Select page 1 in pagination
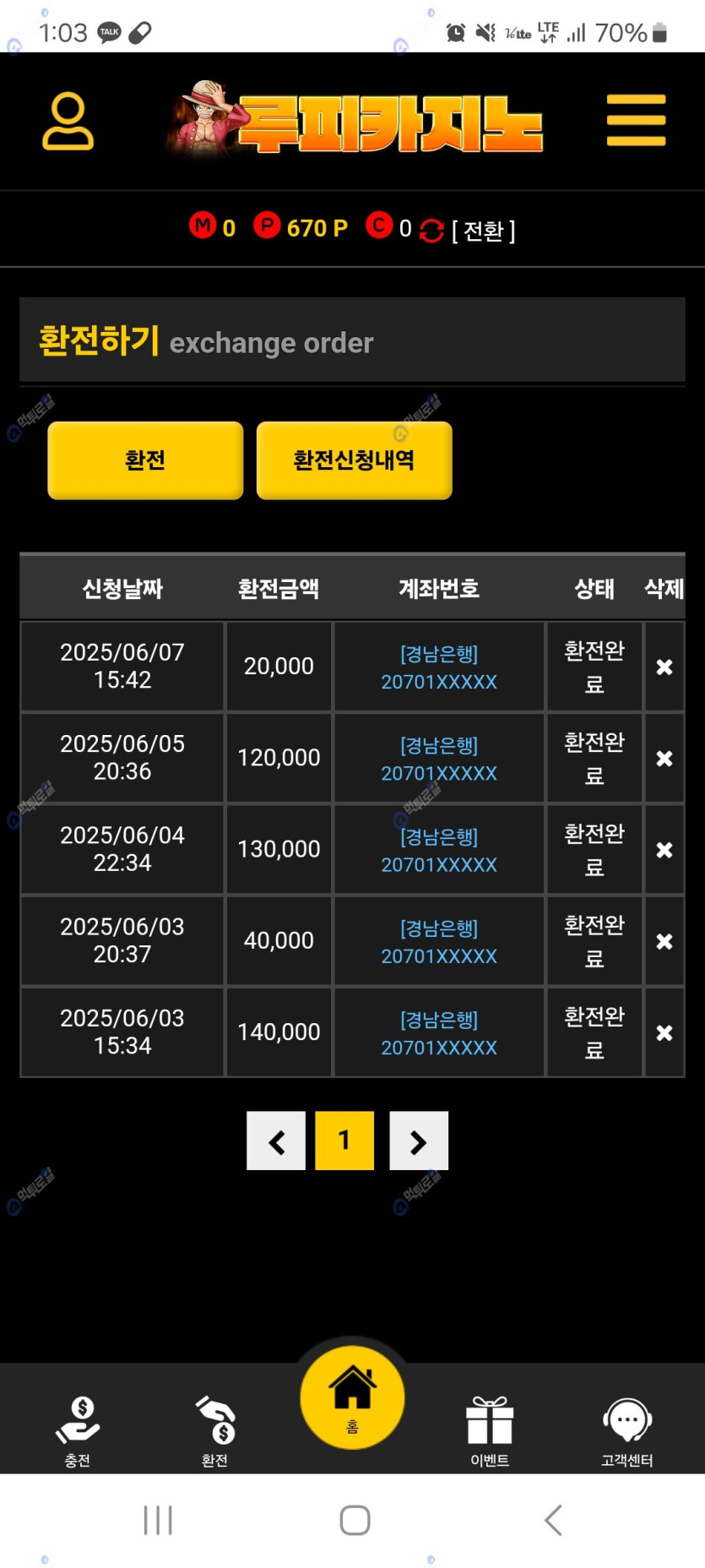Image resolution: width=705 pixels, height=1568 pixels. pyautogui.click(x=344, y=1141)
